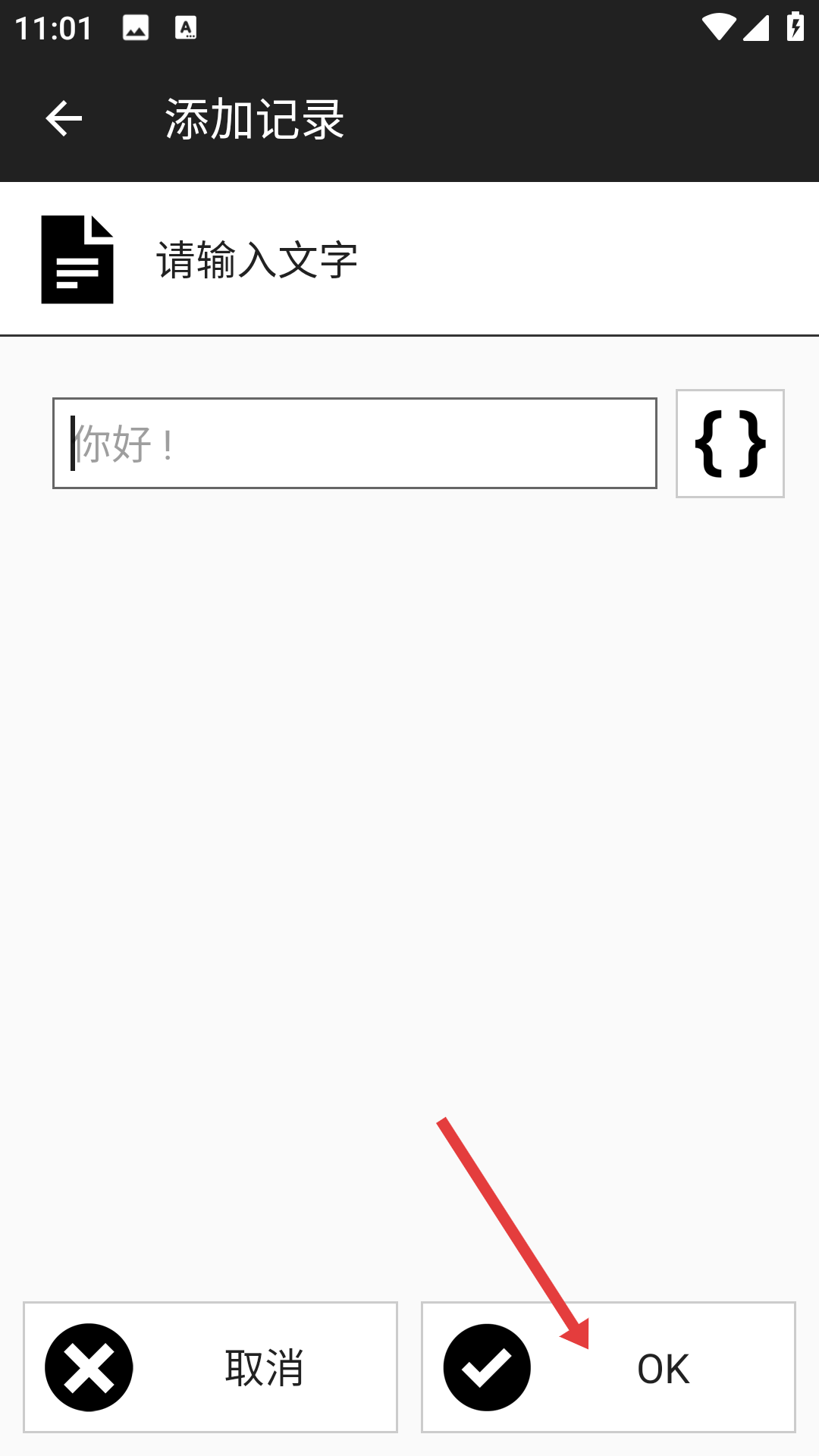
Task: Click the document icon beside 请输入文字
Action: click(77, 259)
